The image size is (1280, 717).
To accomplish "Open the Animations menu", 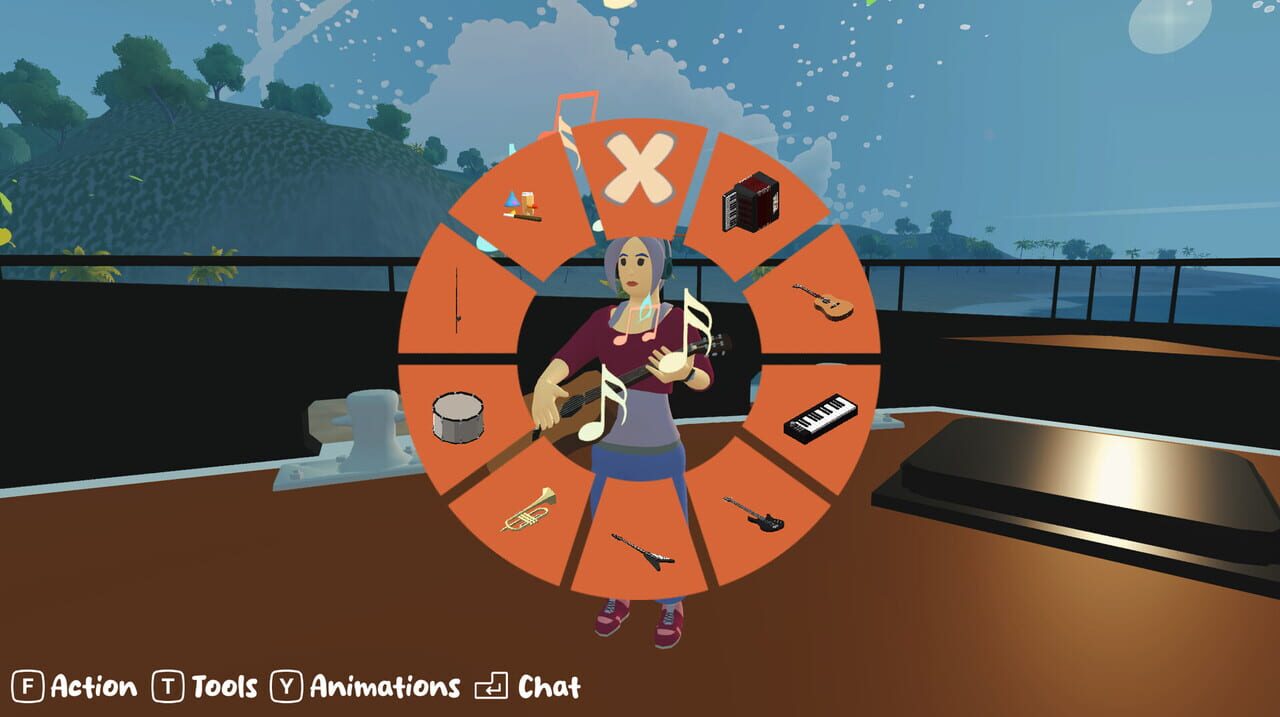I will click(x=365, y=687).
